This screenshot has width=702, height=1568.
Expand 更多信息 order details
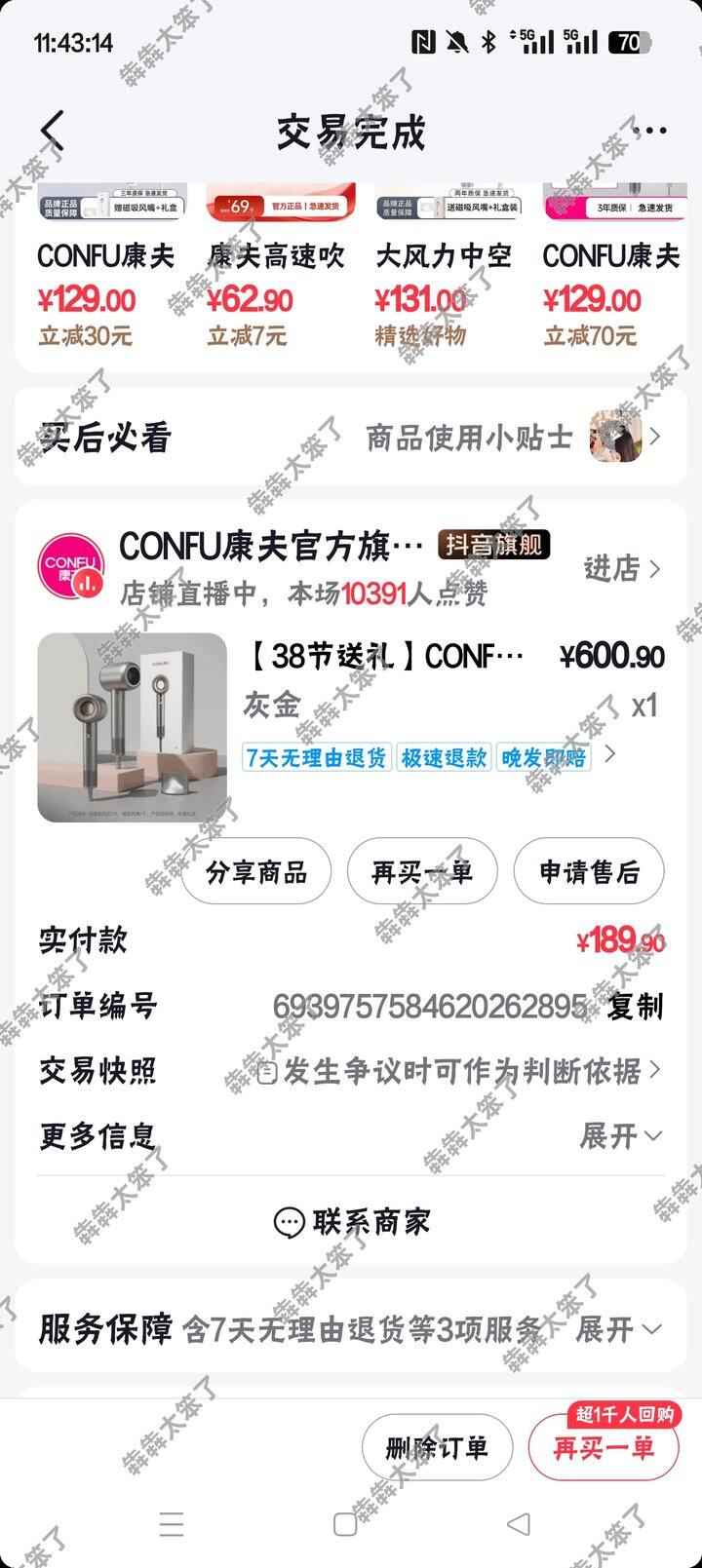[621, 1135]
